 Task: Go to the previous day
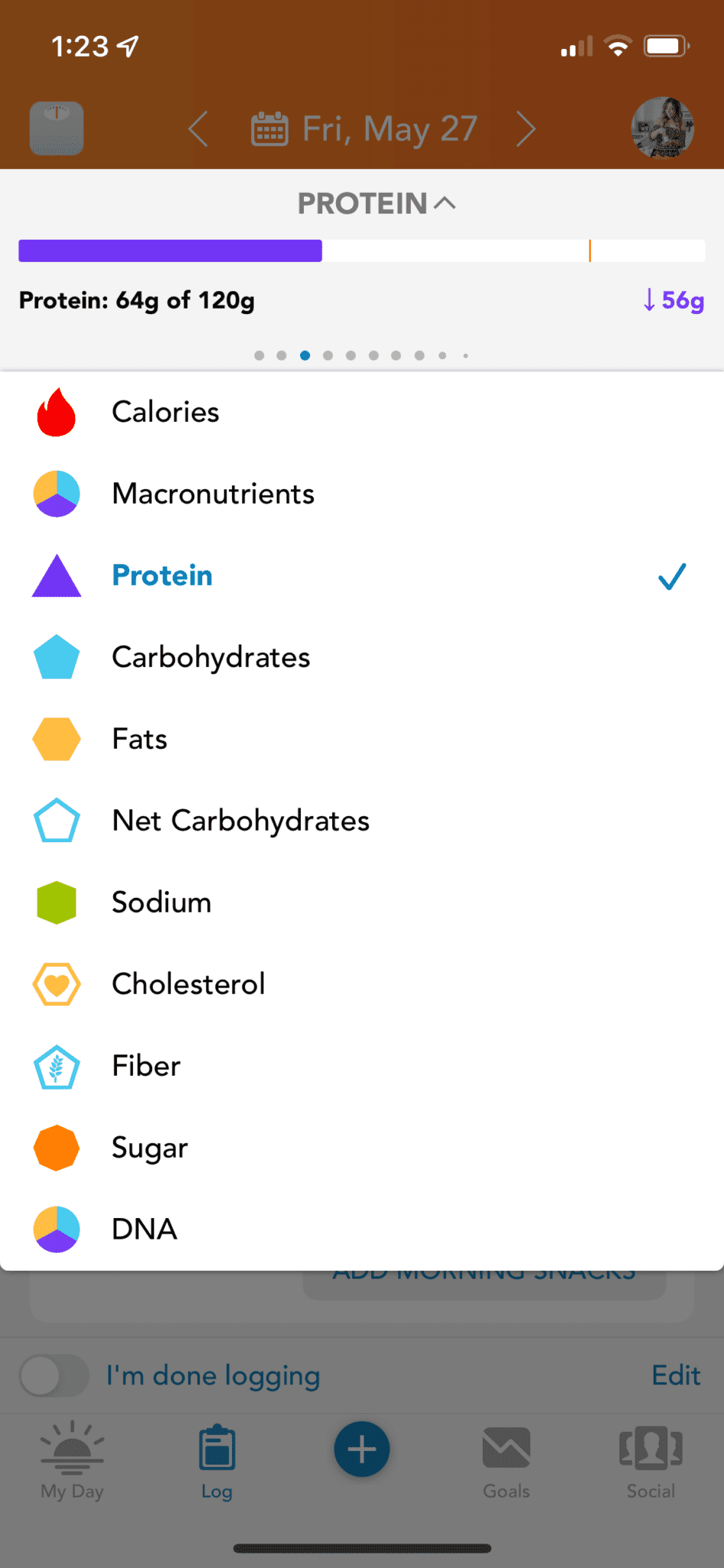pos(198,129)
